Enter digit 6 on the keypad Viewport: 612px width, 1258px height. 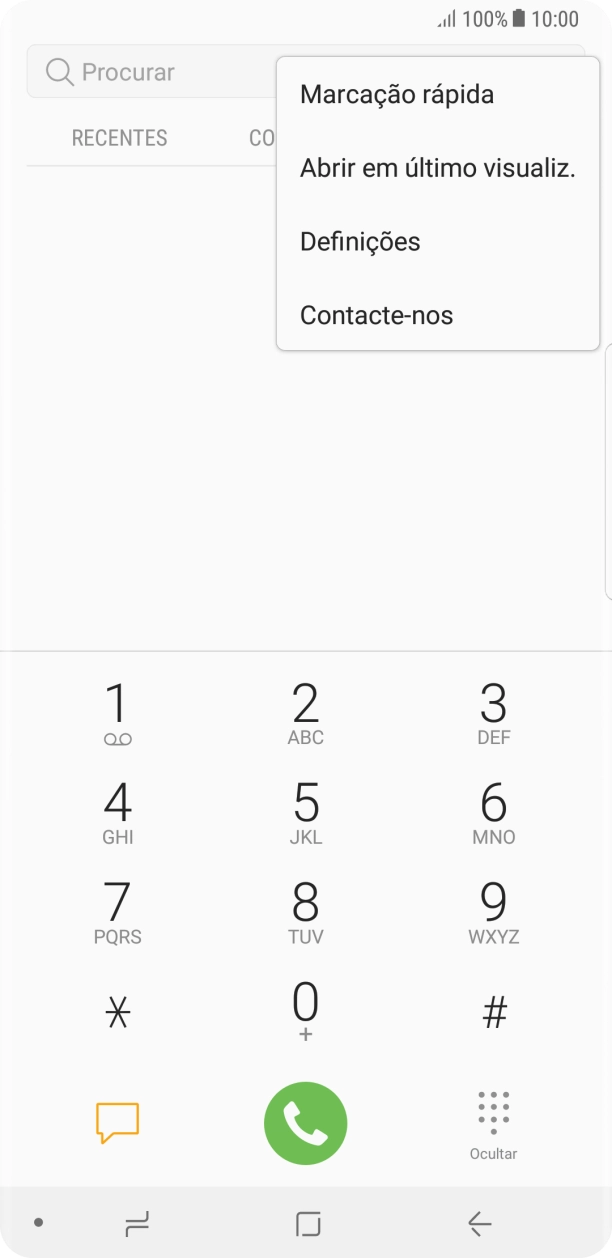(493, 813)
